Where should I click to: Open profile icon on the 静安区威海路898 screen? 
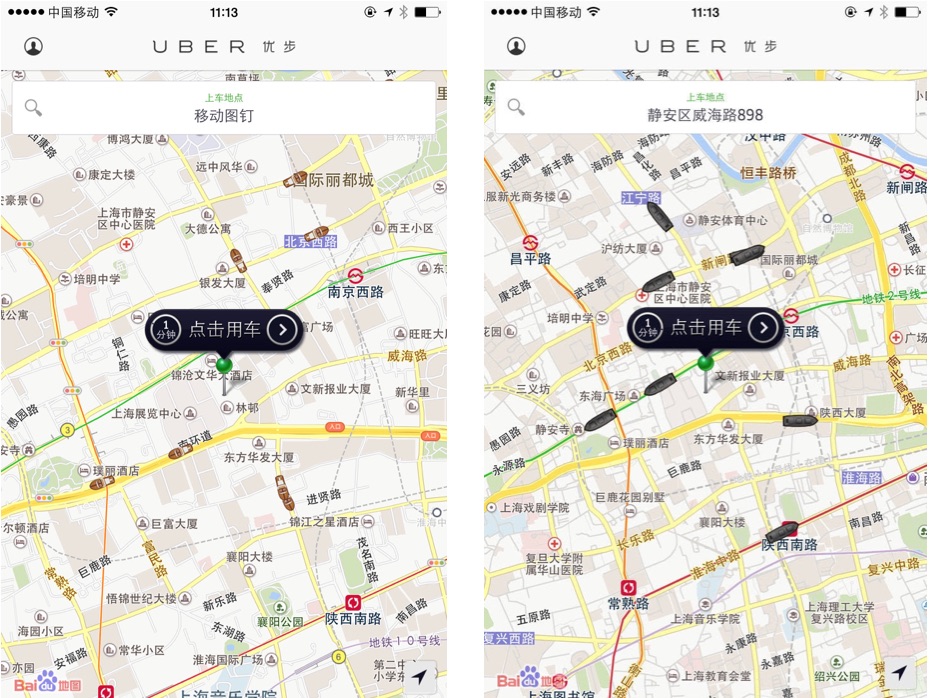(516, 46)
